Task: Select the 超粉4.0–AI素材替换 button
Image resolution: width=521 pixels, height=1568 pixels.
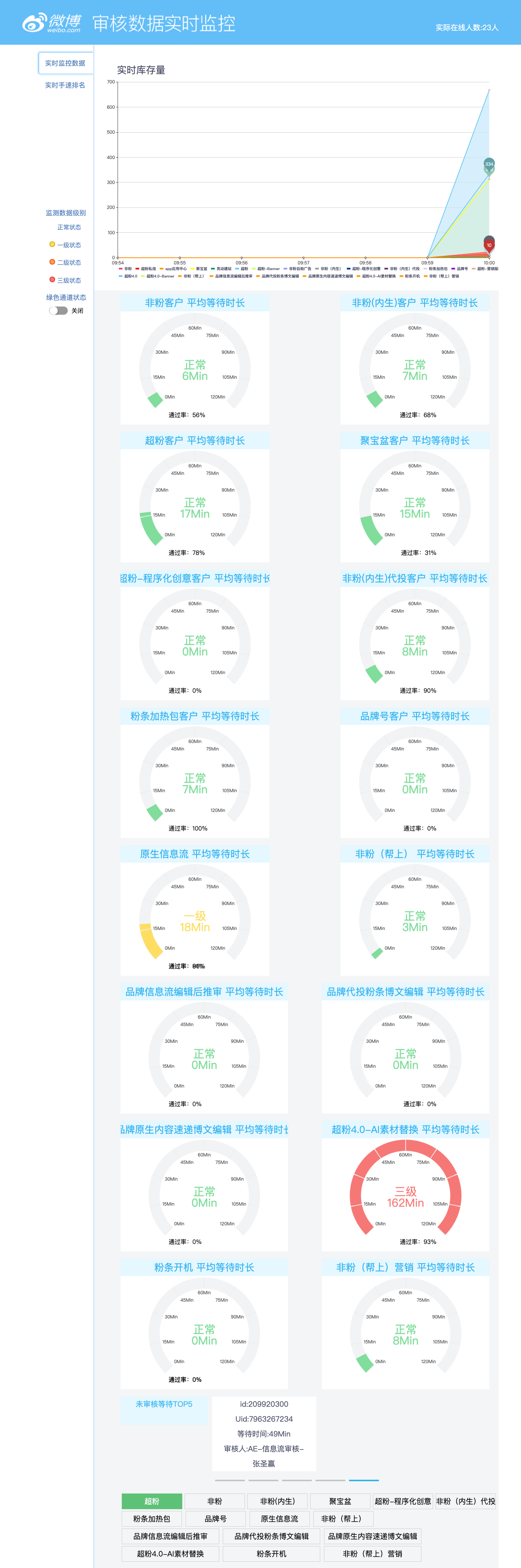Action: pos(170,1553)
